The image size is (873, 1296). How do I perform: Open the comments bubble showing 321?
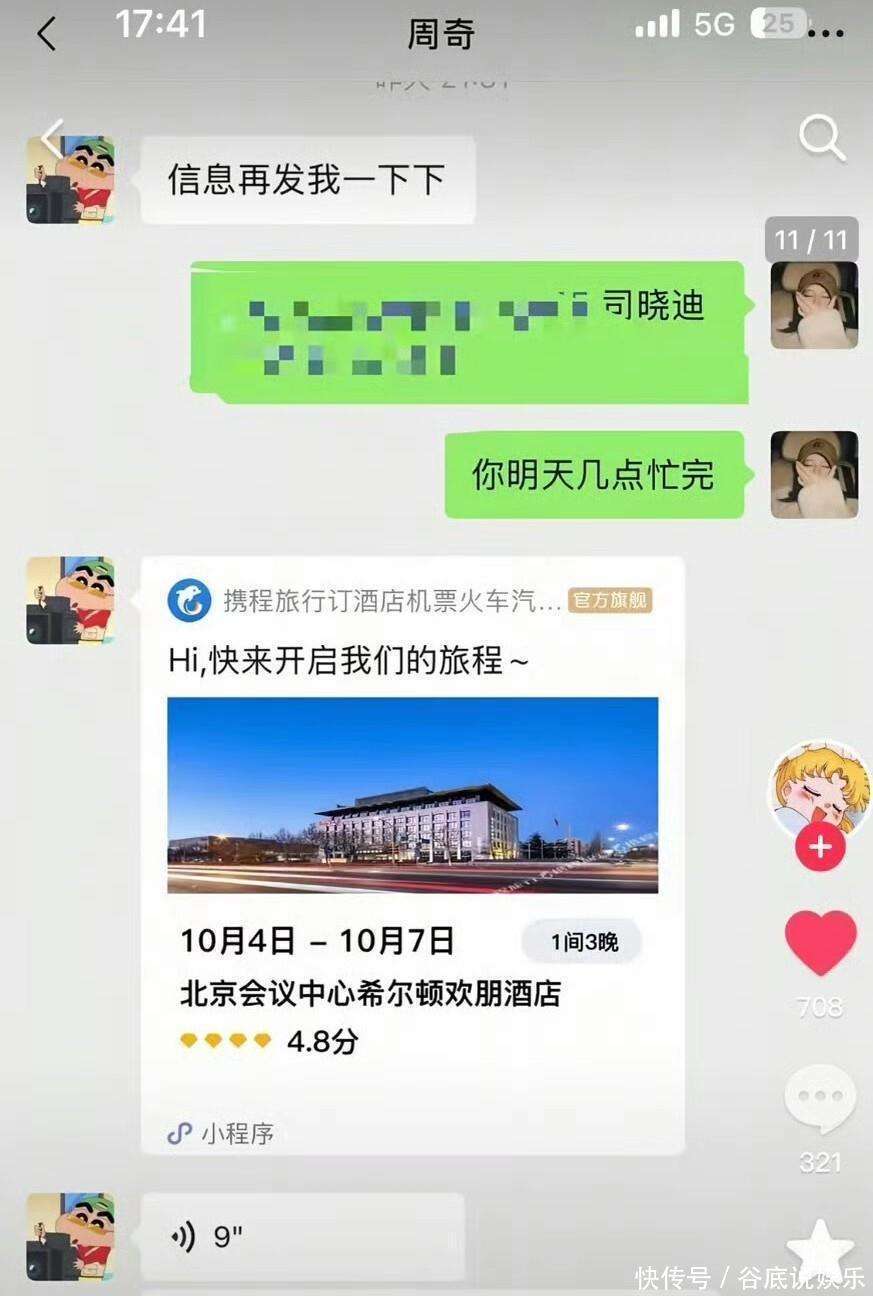tap(820, 1099)
